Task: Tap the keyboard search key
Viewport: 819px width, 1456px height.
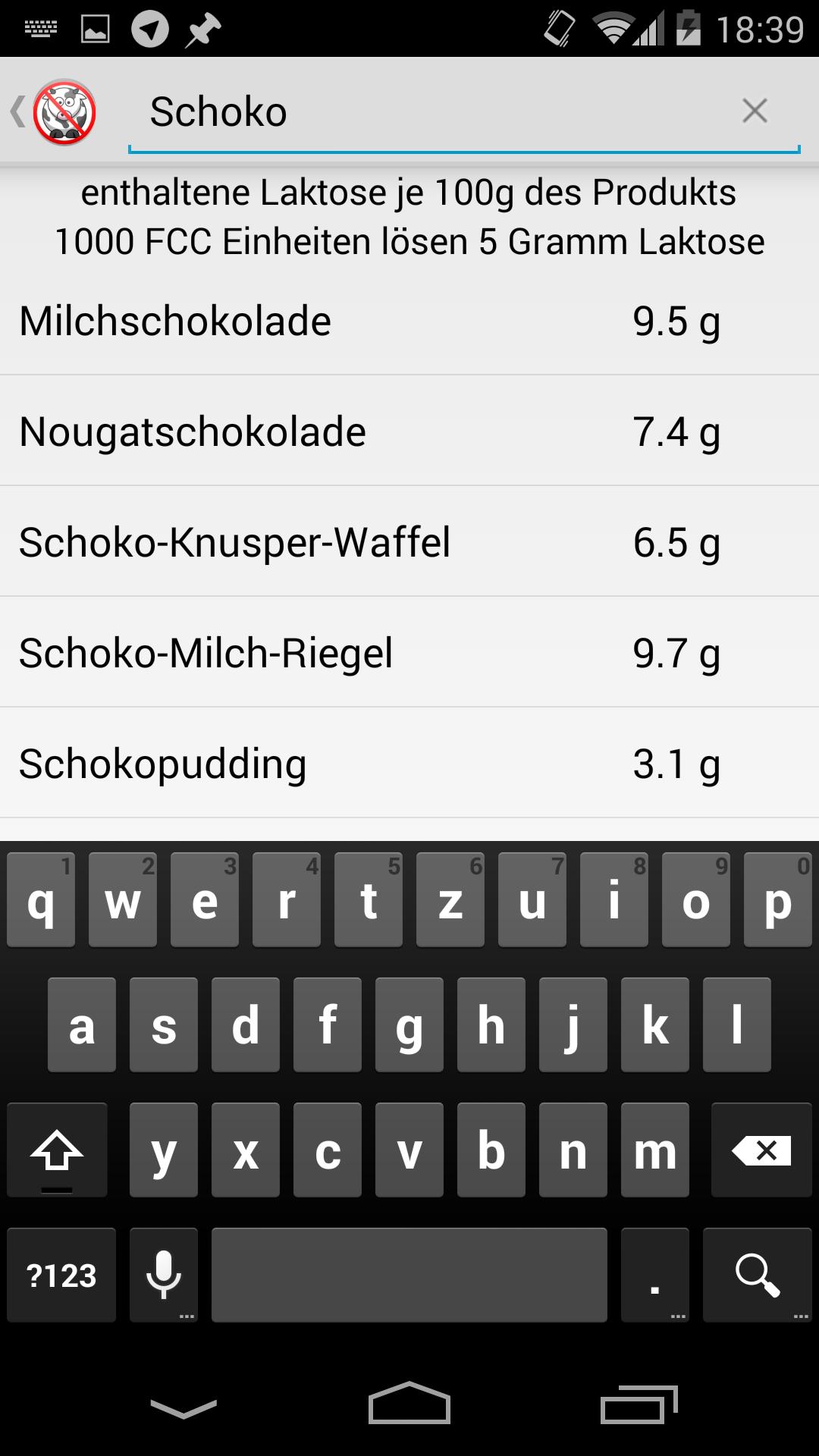Action: pos(757,1275)
